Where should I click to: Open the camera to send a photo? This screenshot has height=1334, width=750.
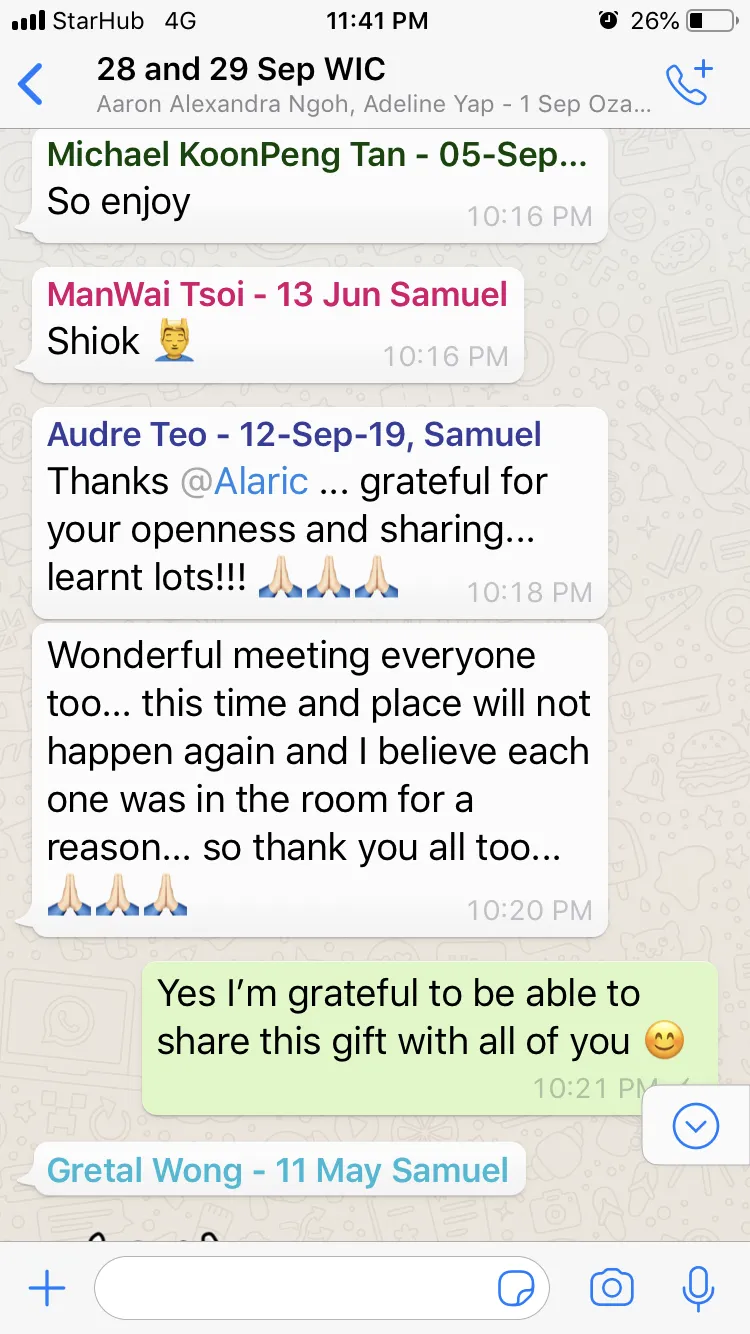point(611,1289)
